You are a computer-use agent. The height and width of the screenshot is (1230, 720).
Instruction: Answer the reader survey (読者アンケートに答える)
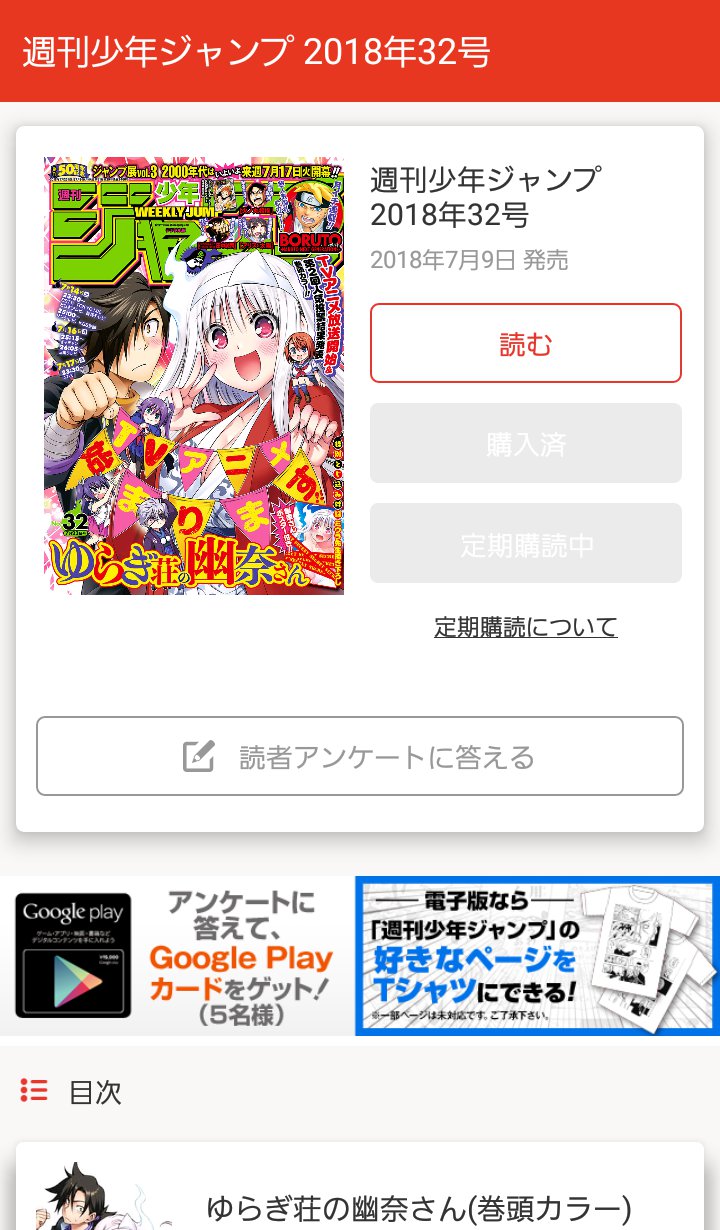pos(360,756)
